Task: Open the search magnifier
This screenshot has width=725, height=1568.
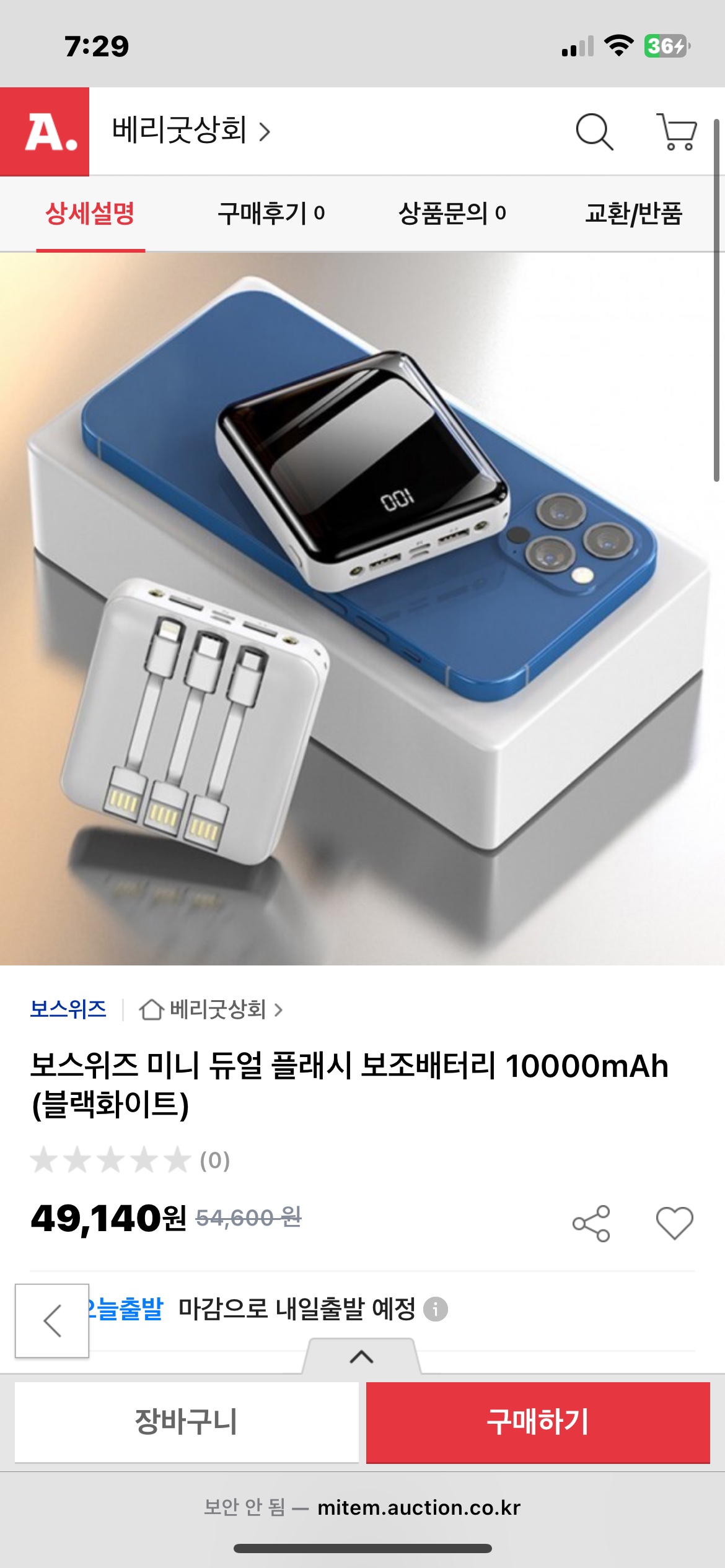Action: point(594,131)
